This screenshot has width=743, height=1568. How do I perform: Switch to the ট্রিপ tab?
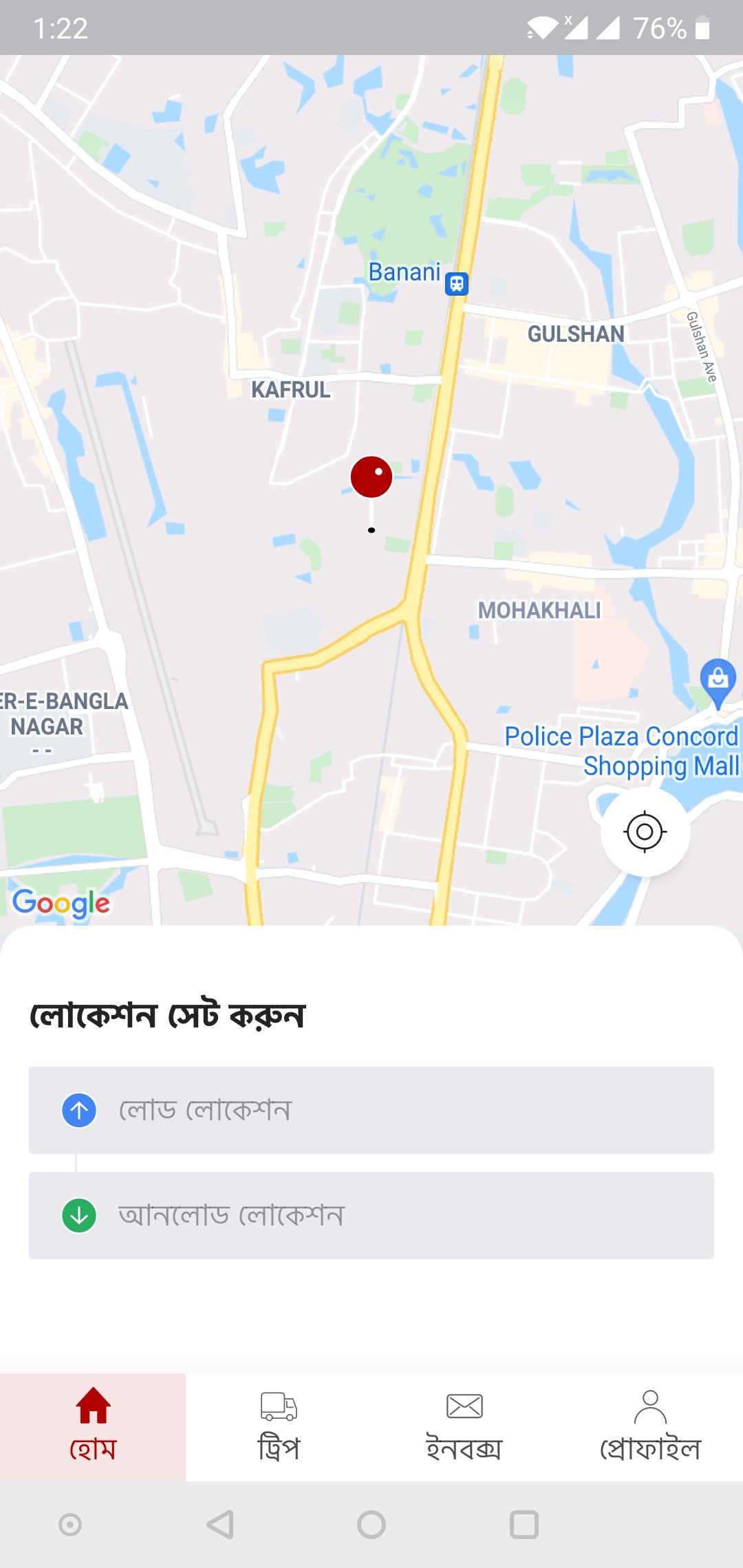click(279, 1448)
